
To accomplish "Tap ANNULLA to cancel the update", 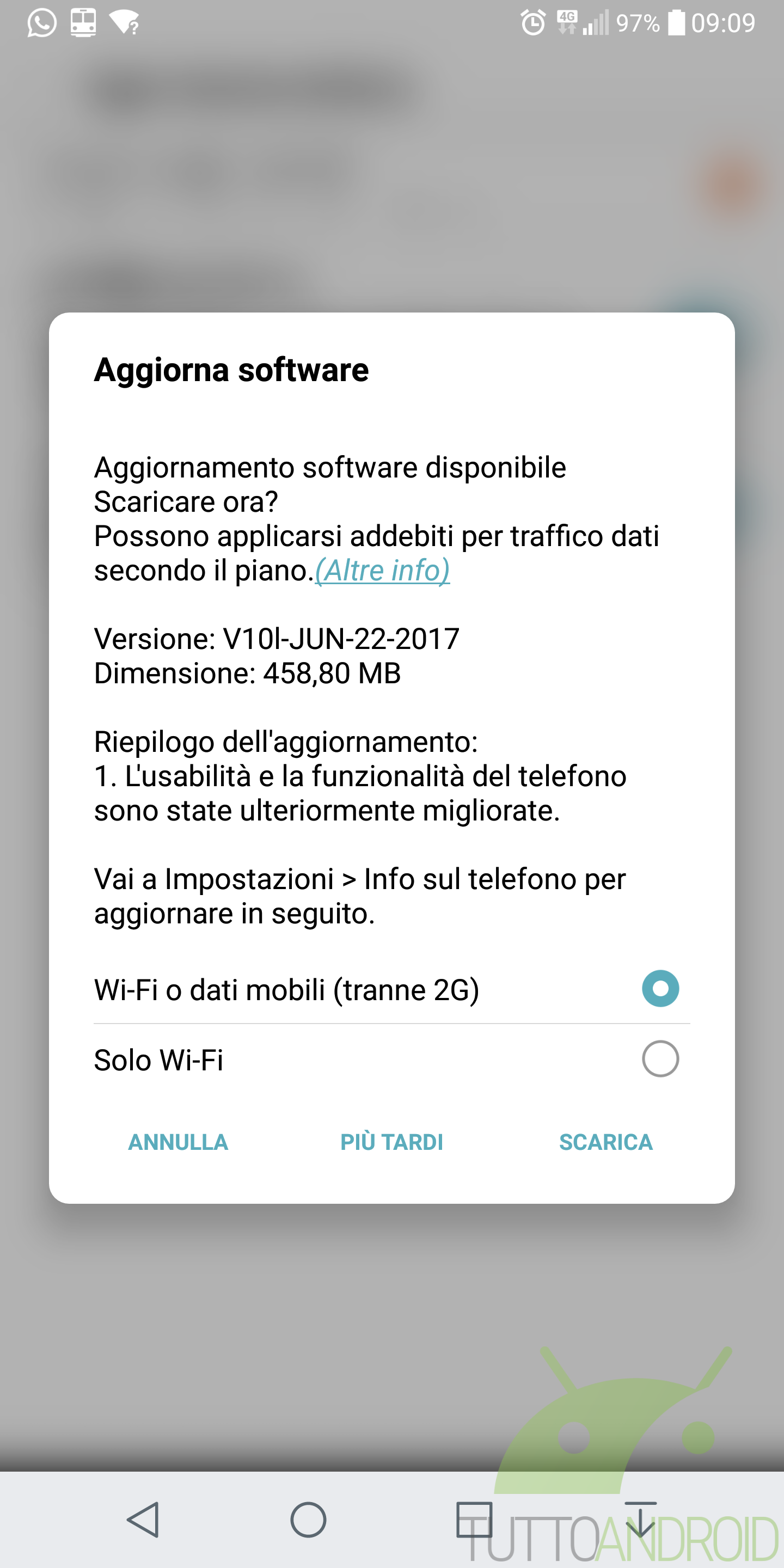I will [x=177, y=1142].
